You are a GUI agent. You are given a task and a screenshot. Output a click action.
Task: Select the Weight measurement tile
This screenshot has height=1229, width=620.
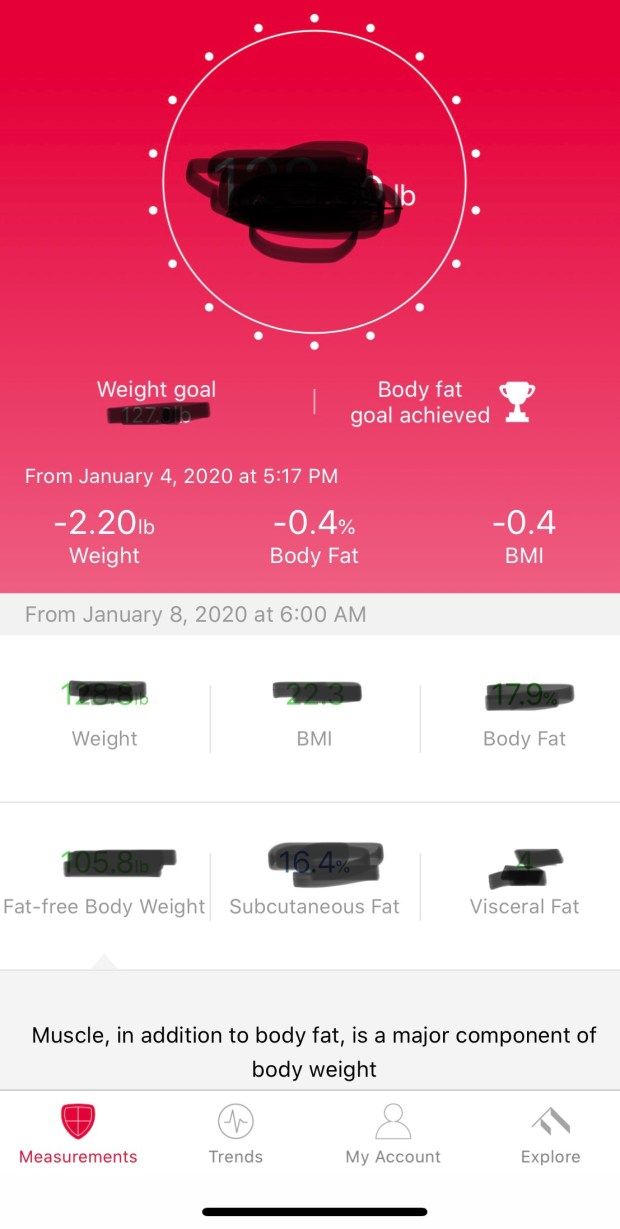105,717
